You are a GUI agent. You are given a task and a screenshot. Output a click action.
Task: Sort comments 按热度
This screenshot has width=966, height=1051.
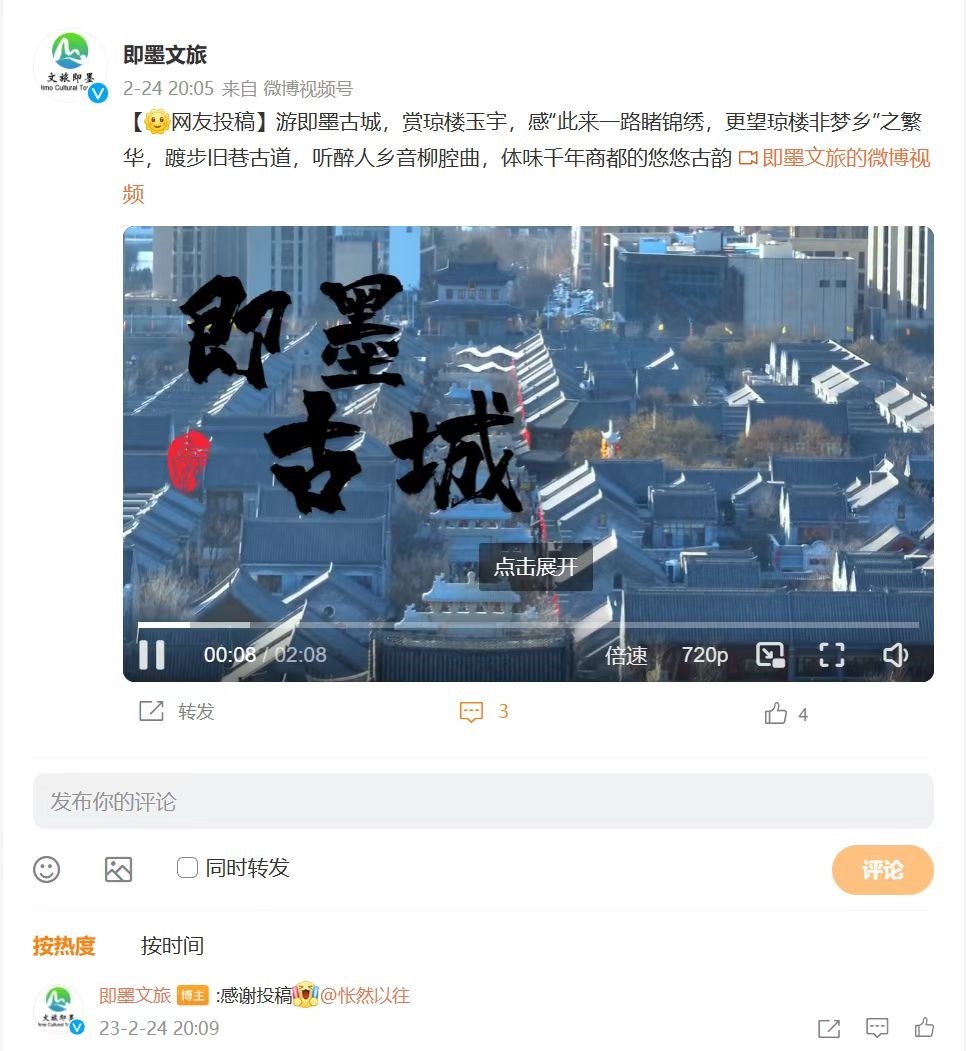[x=64, y=945]
